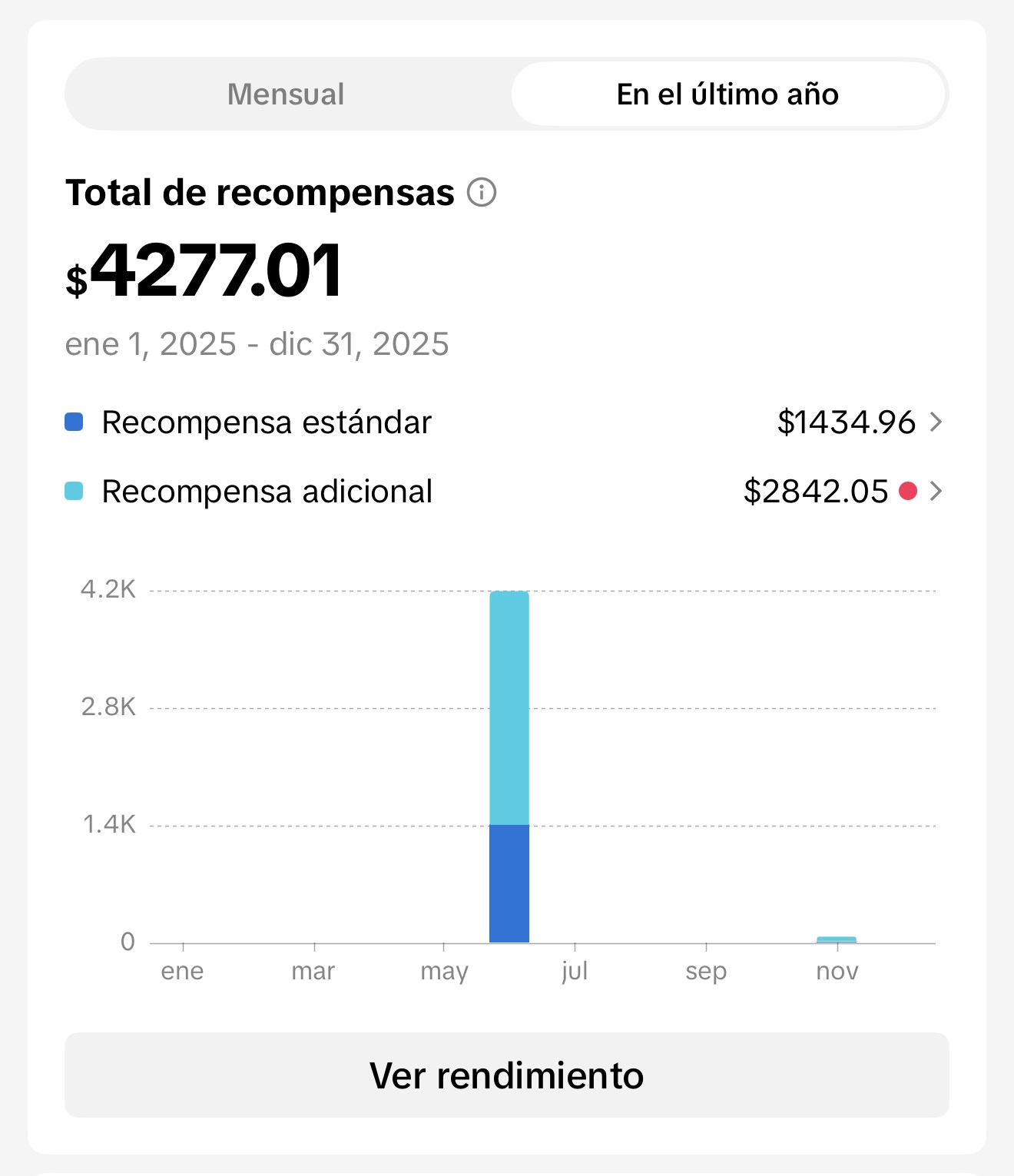Click the Recompensa estándar row label
1014x1176 pixels.
point(265,421)
